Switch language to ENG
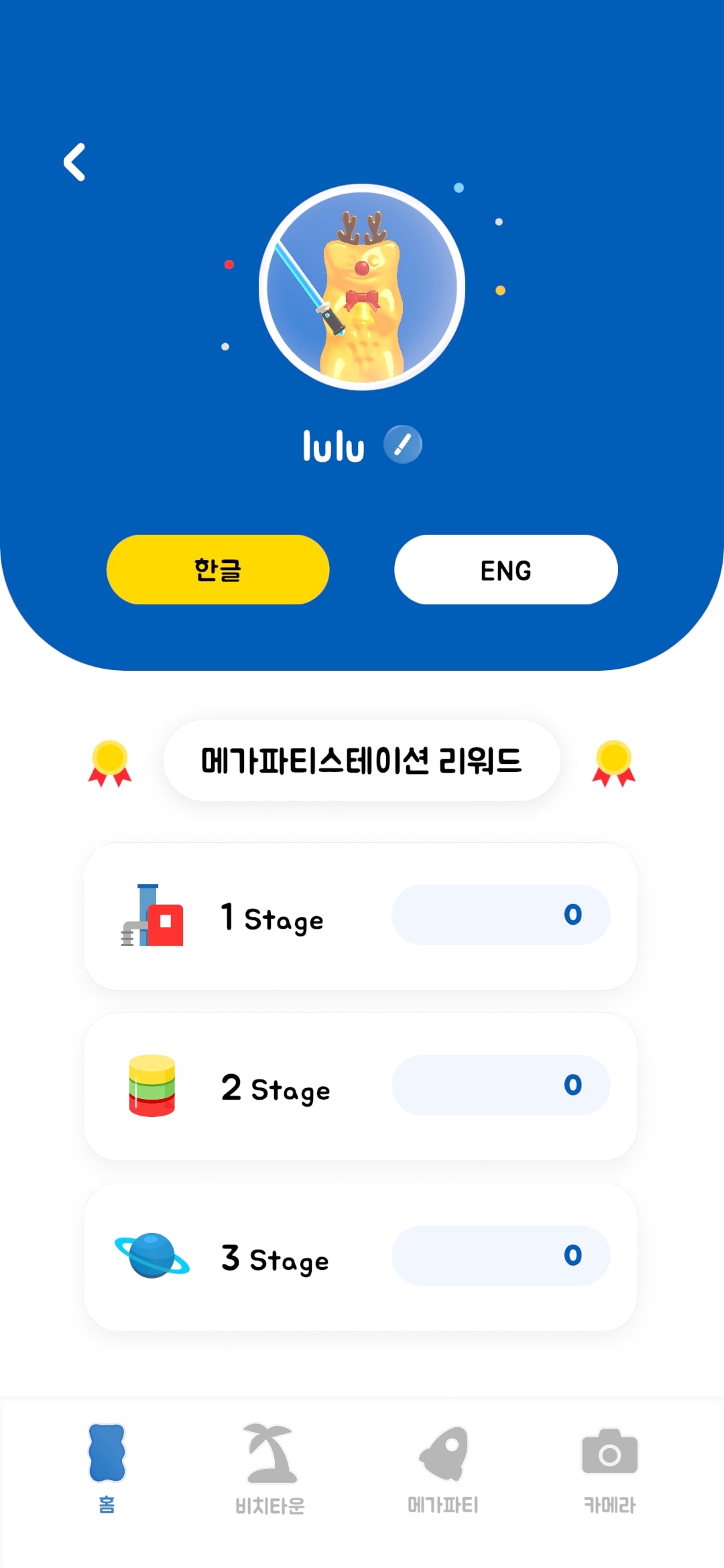This screenshot has width=724, height=1568. 505,570
